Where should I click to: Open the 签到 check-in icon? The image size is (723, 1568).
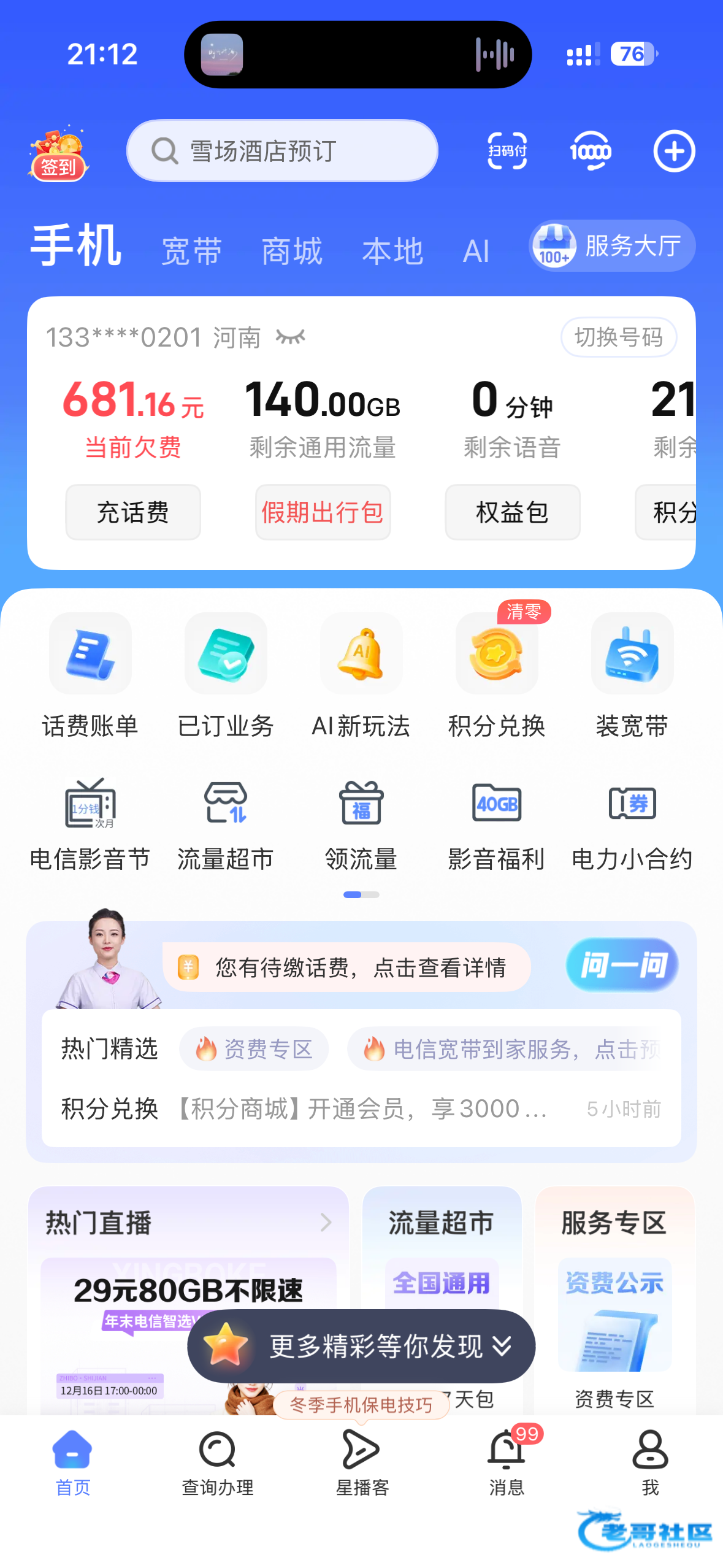coord(58,153)
